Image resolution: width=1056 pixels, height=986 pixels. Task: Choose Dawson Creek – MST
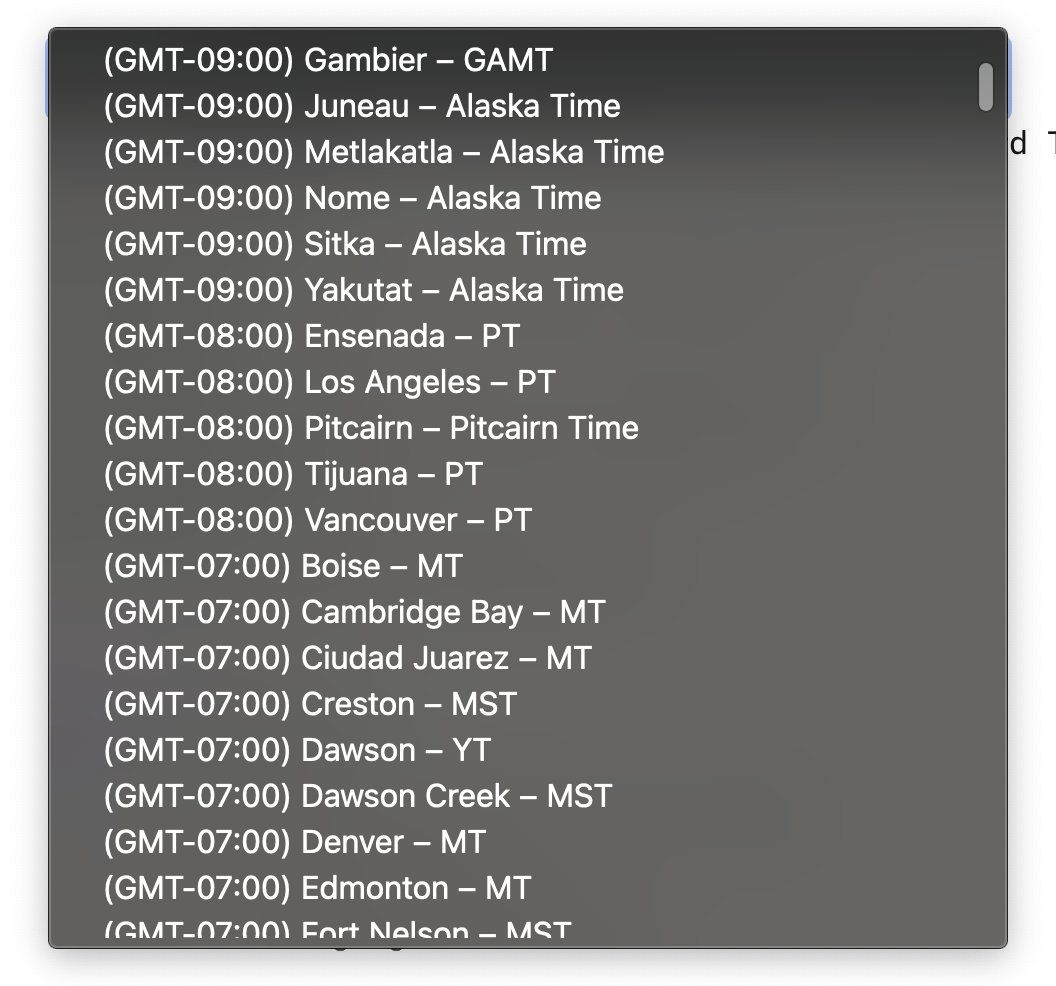tap(356, 796)
